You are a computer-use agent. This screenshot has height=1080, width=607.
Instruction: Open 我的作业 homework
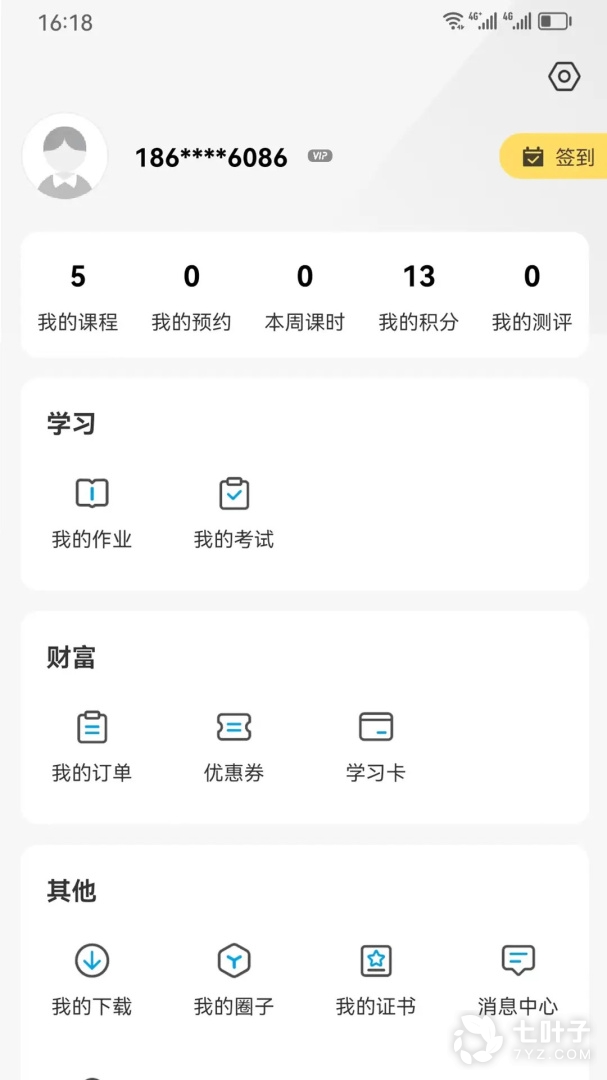point(92,513)
